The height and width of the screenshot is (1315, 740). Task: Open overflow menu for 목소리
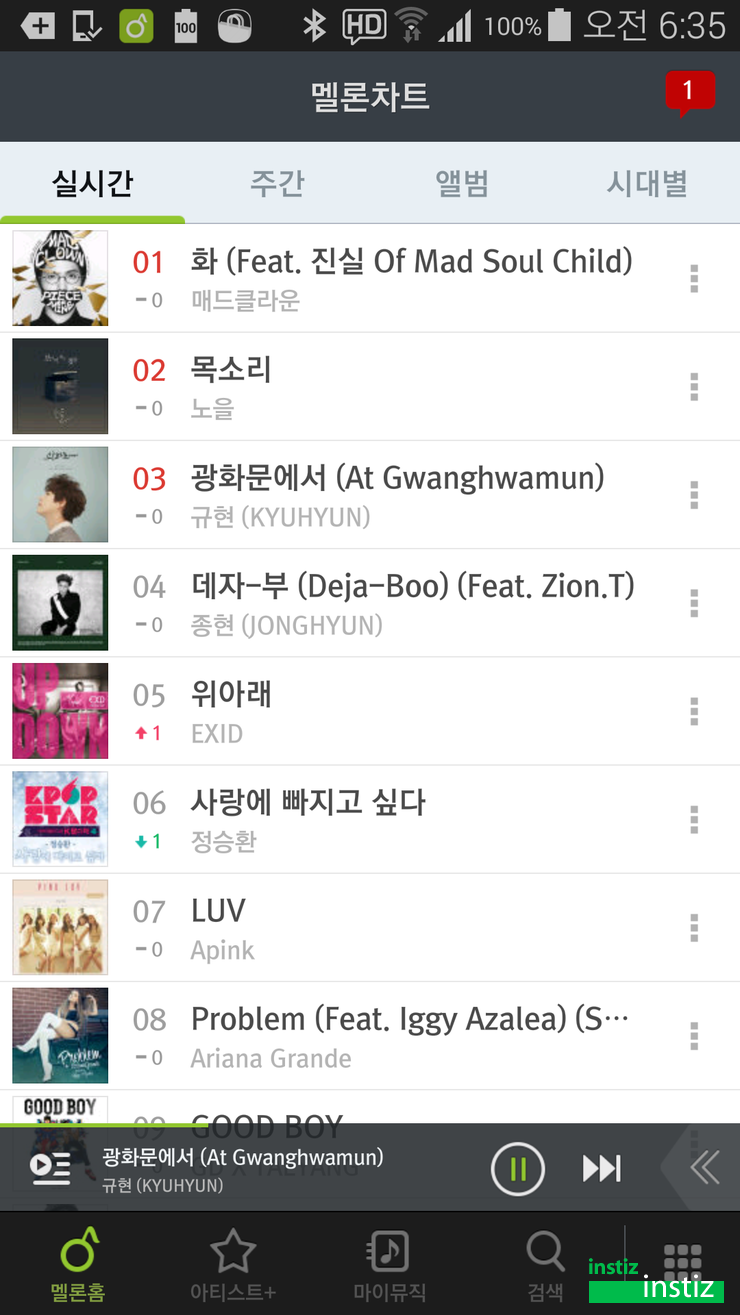coord(694,387)
